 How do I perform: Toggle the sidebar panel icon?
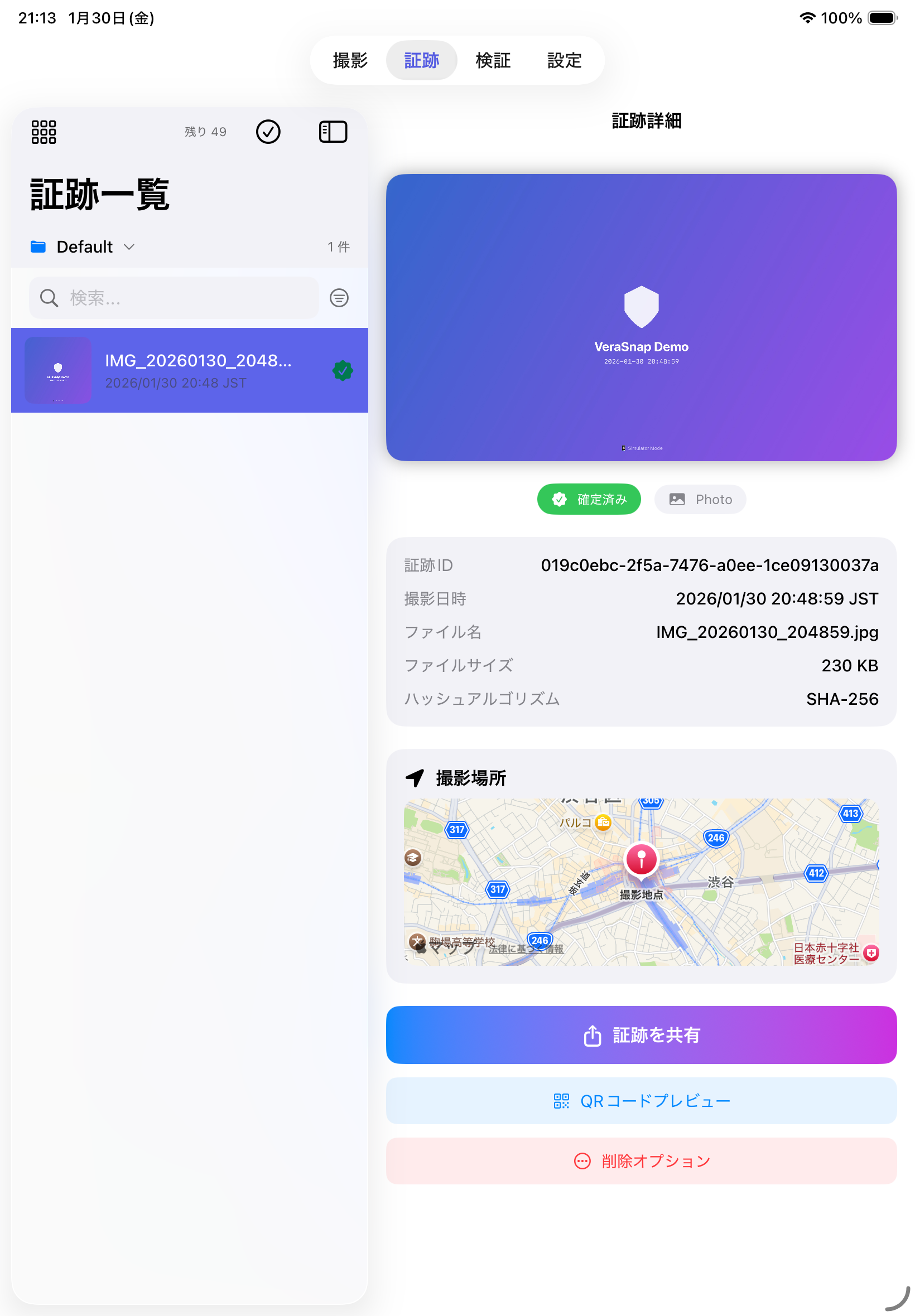tap(333, 132)
